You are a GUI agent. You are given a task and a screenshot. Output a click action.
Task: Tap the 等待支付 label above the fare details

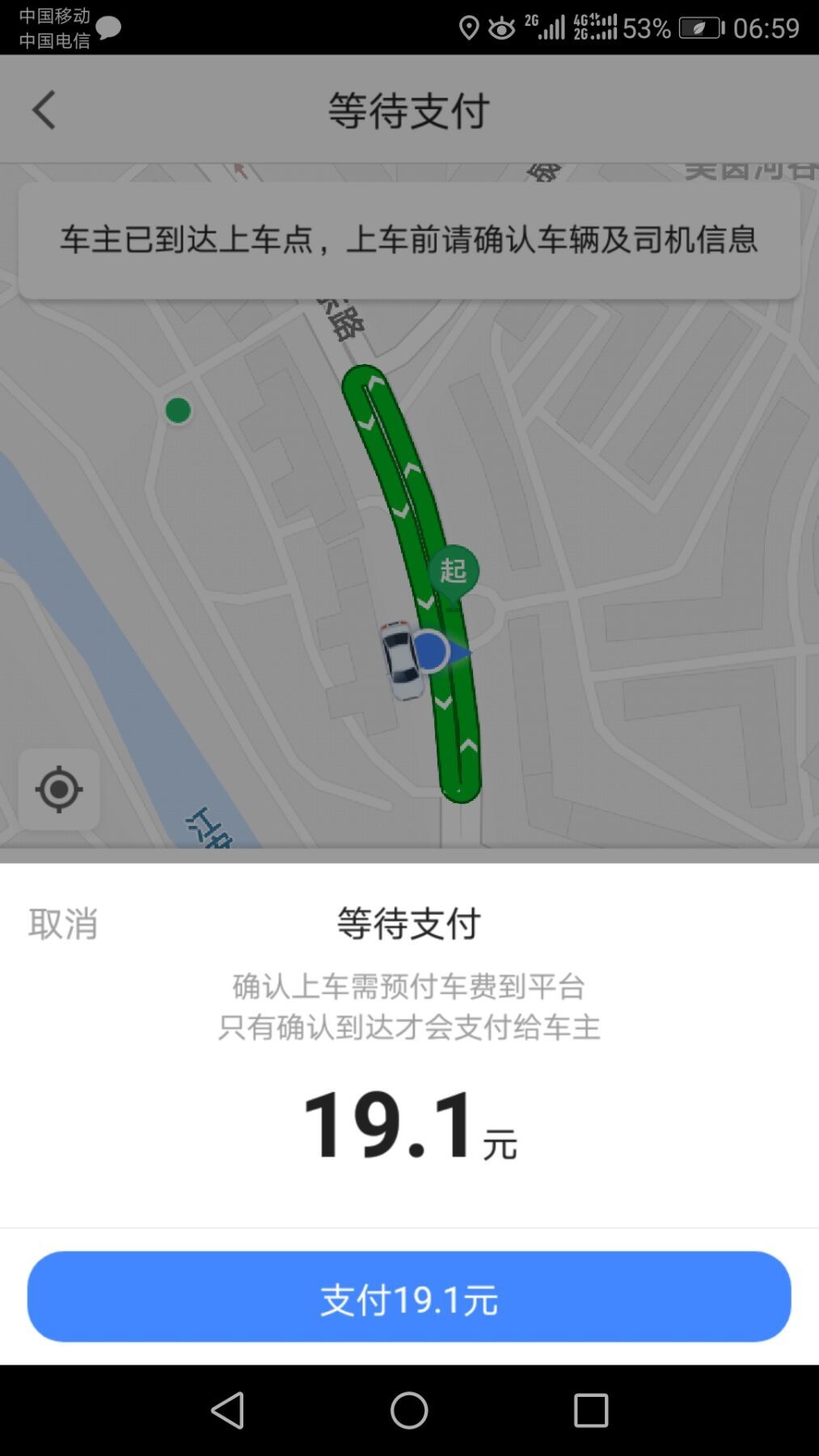coord(409,921)
